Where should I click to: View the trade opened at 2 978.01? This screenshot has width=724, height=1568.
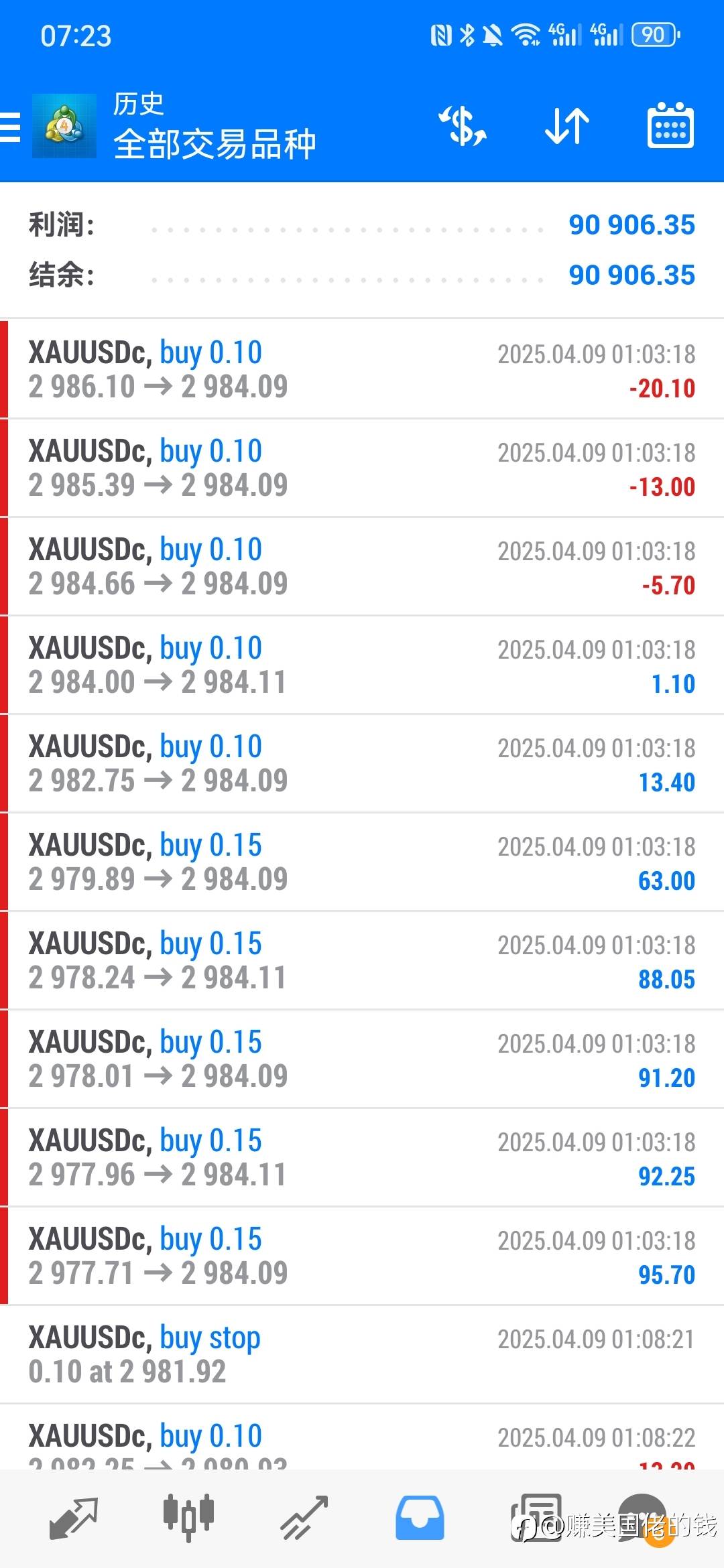click(x=362, y=1059)
